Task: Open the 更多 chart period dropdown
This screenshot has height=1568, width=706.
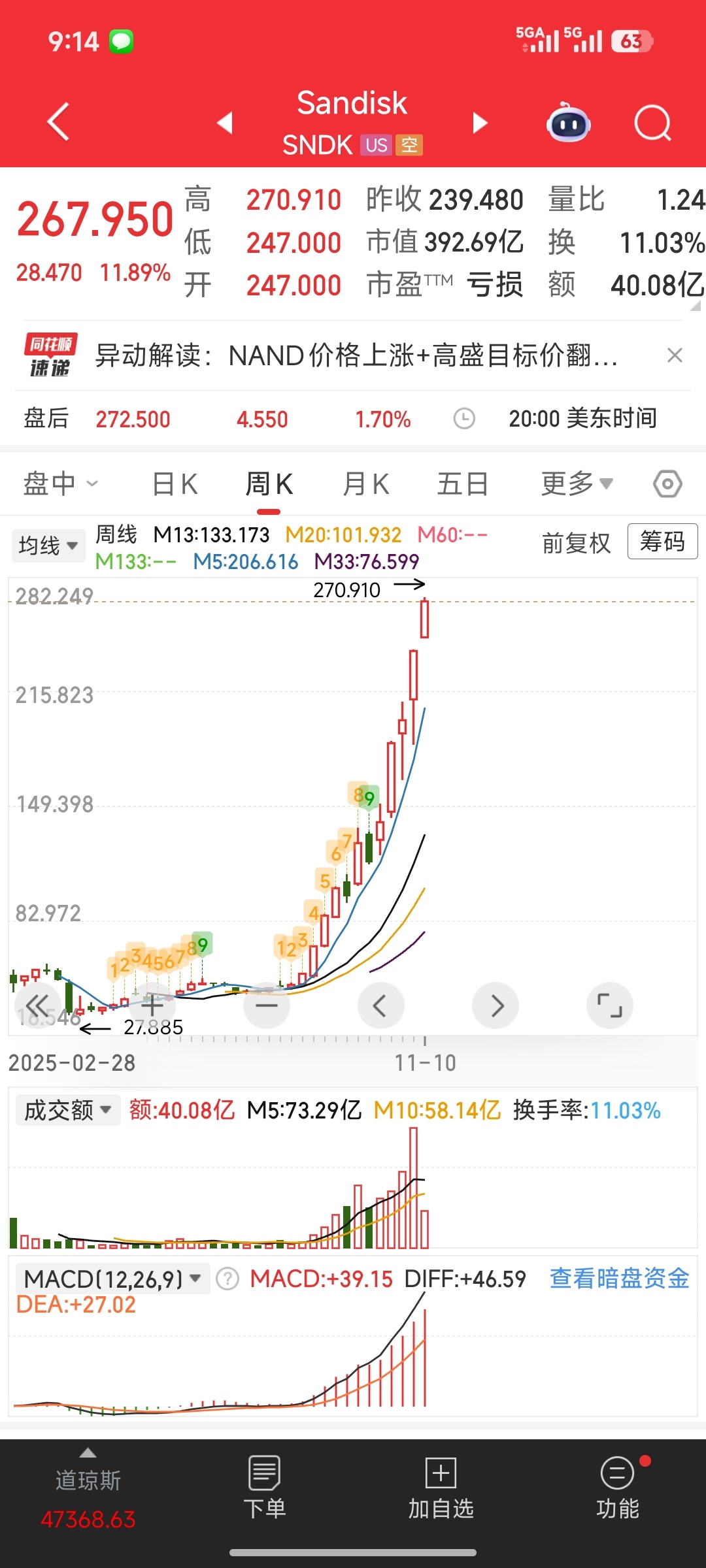Action: tap(577, 483)
